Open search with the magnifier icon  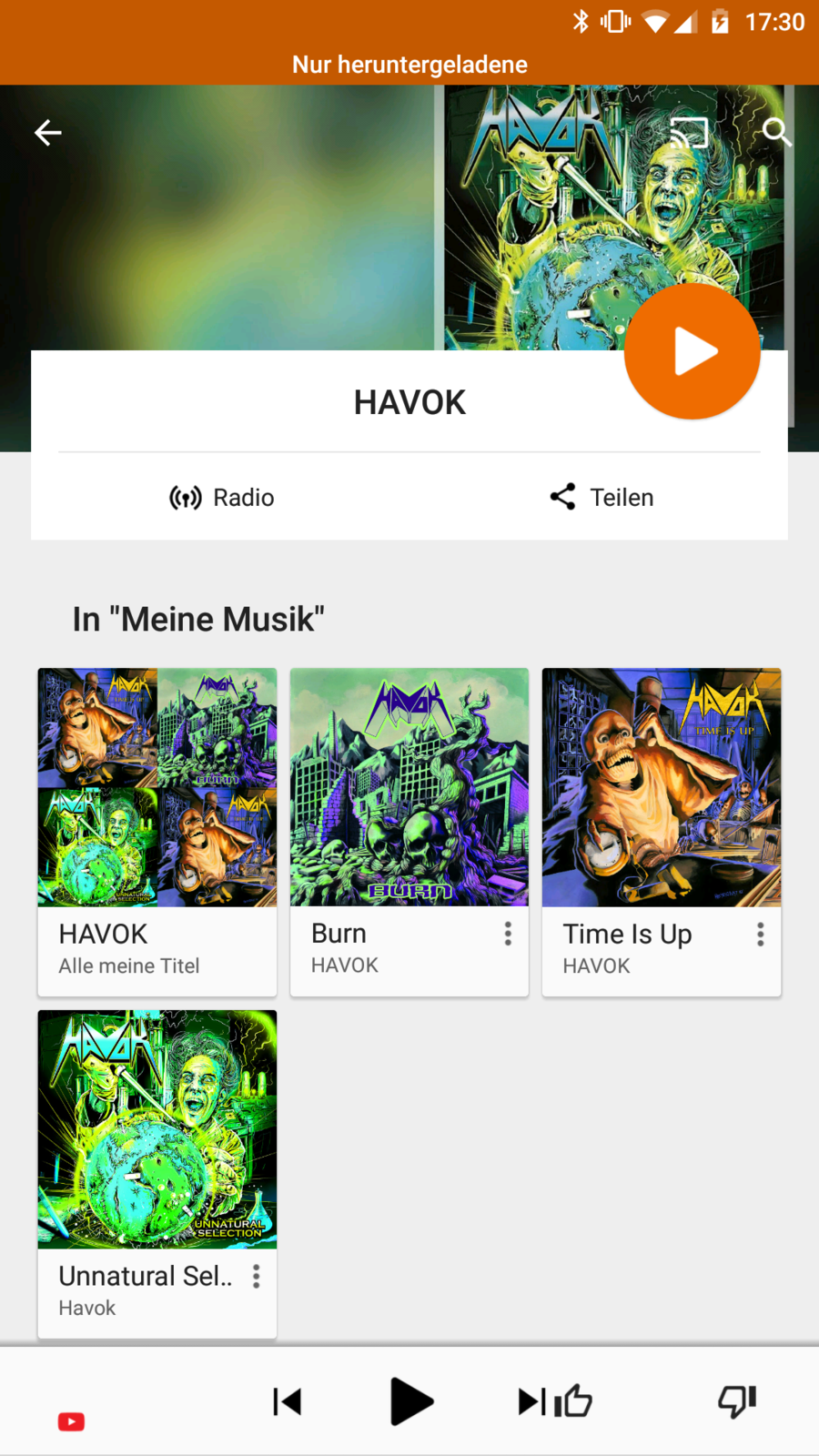click(x=776, y=133)
